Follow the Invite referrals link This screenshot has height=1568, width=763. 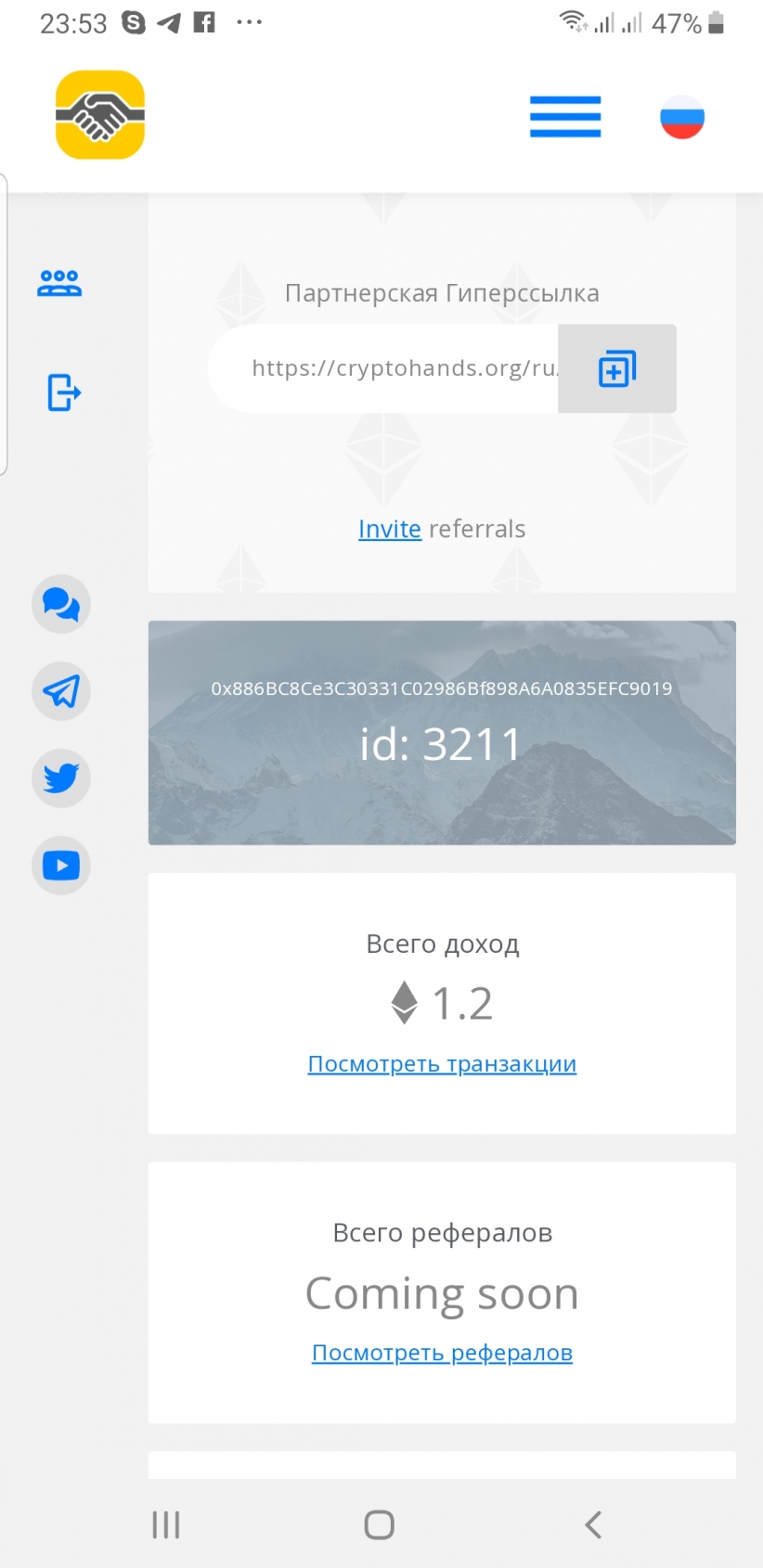(390, 529)
